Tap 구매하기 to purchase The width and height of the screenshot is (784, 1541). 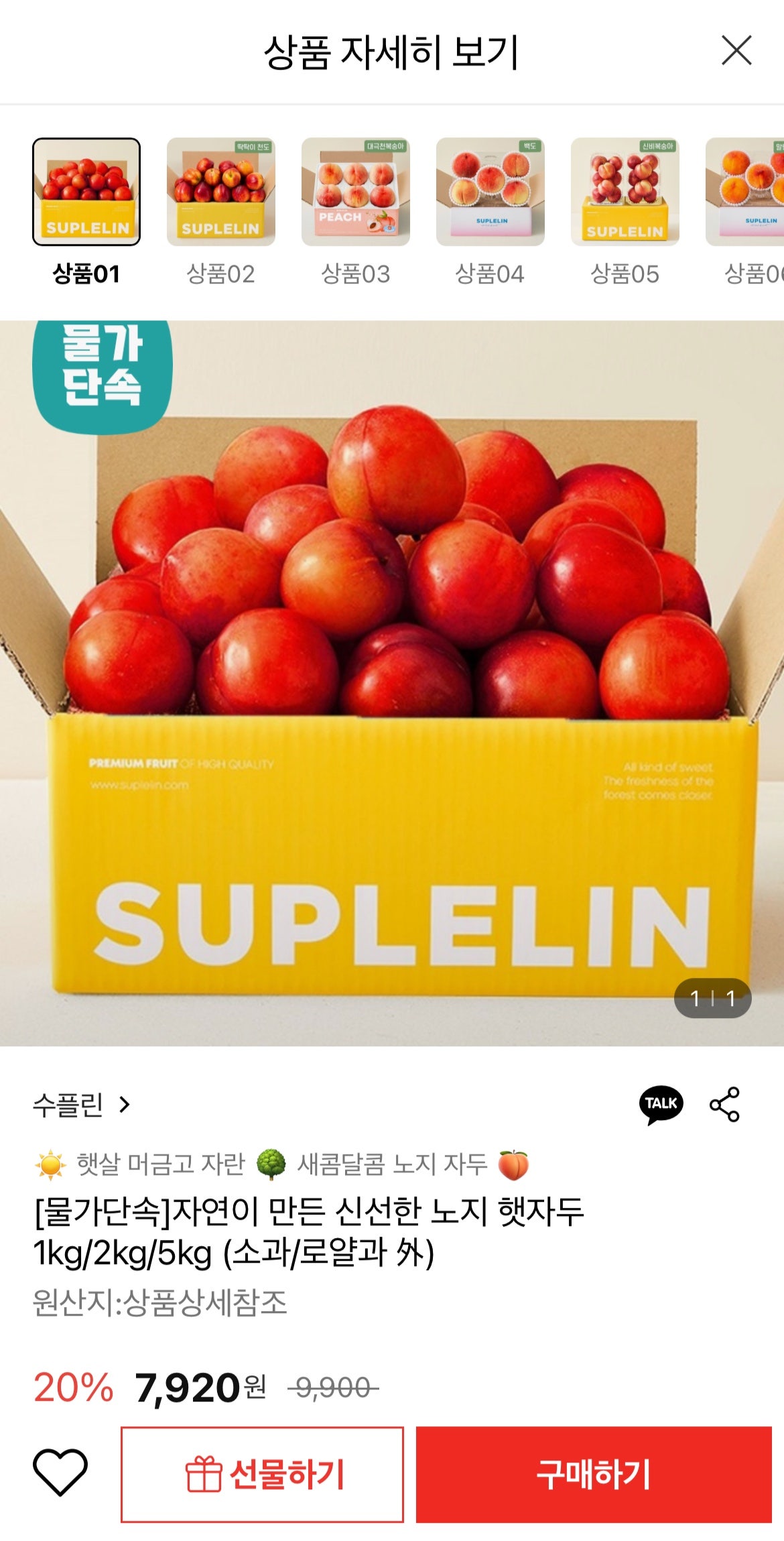coord(594,1475)
